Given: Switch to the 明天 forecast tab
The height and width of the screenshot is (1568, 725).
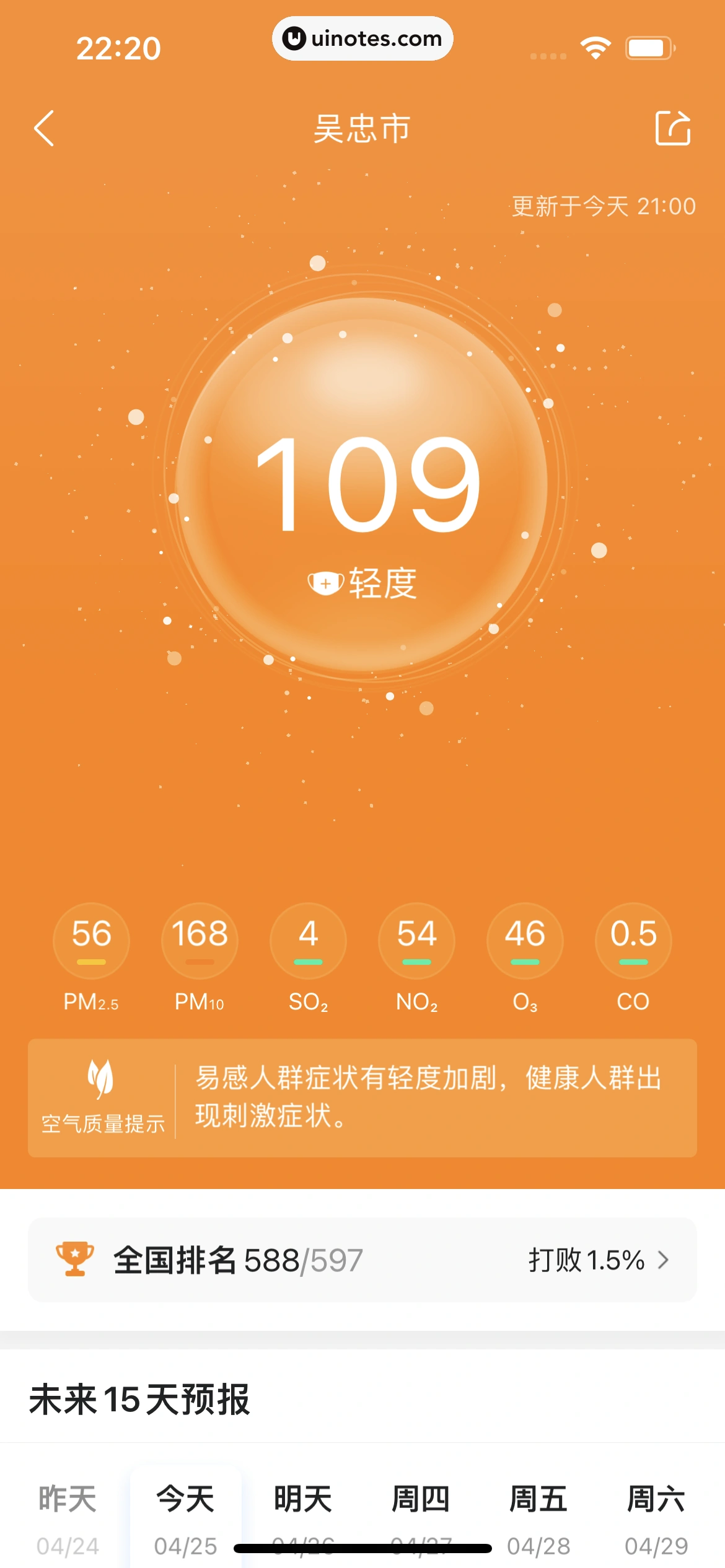Looking at the screenshot, I should pos(303,1497).
